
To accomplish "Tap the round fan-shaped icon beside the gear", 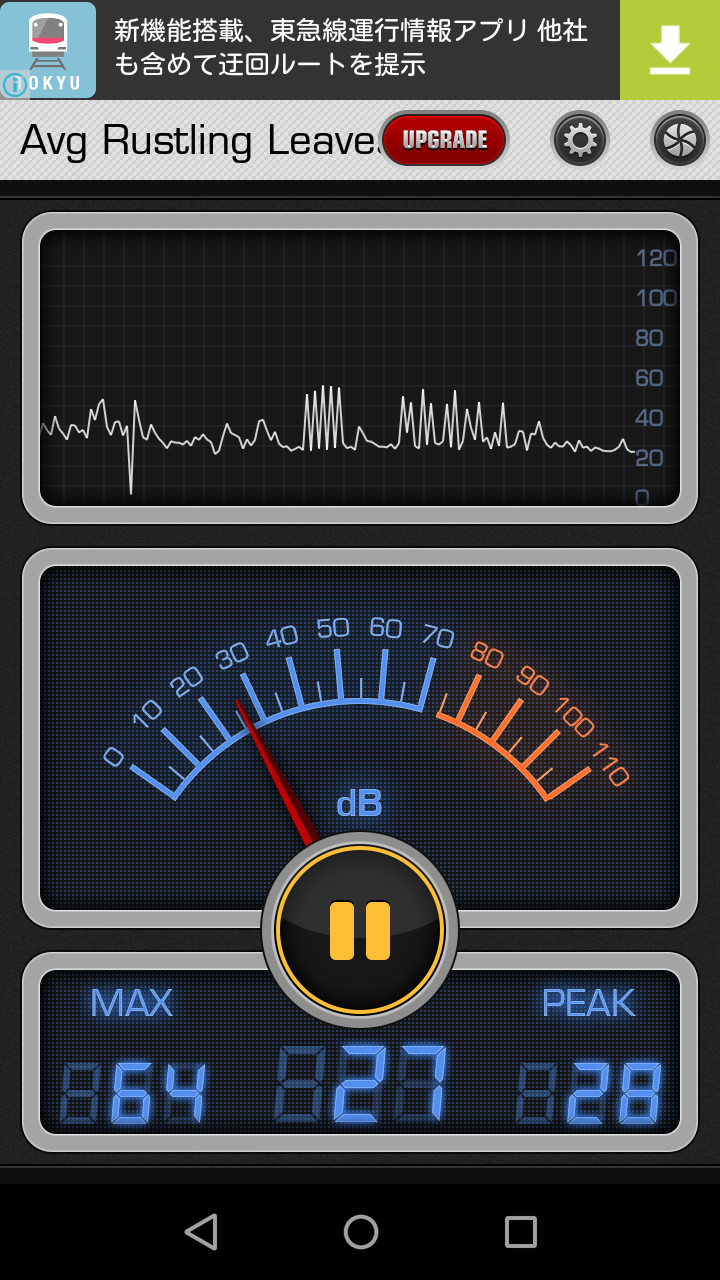I will (680, 140).
